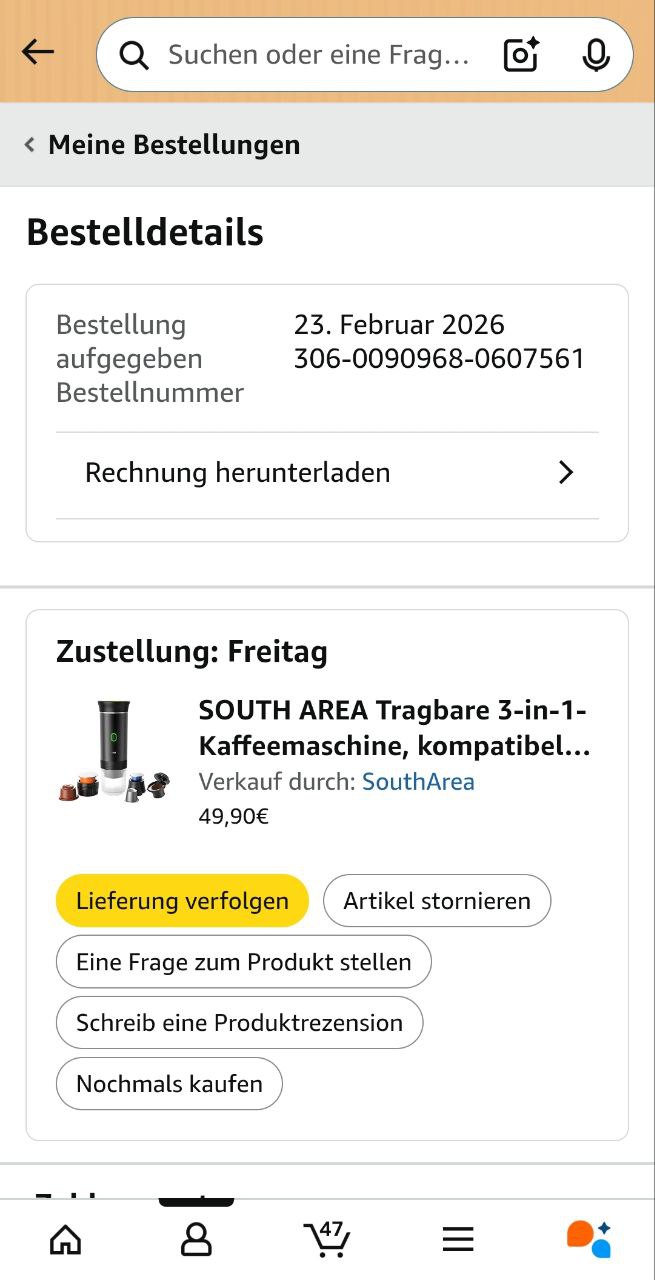Open Rechnung herunterladen
Image resolution: width=655 pixels, height=1280 pixels.
327,473
